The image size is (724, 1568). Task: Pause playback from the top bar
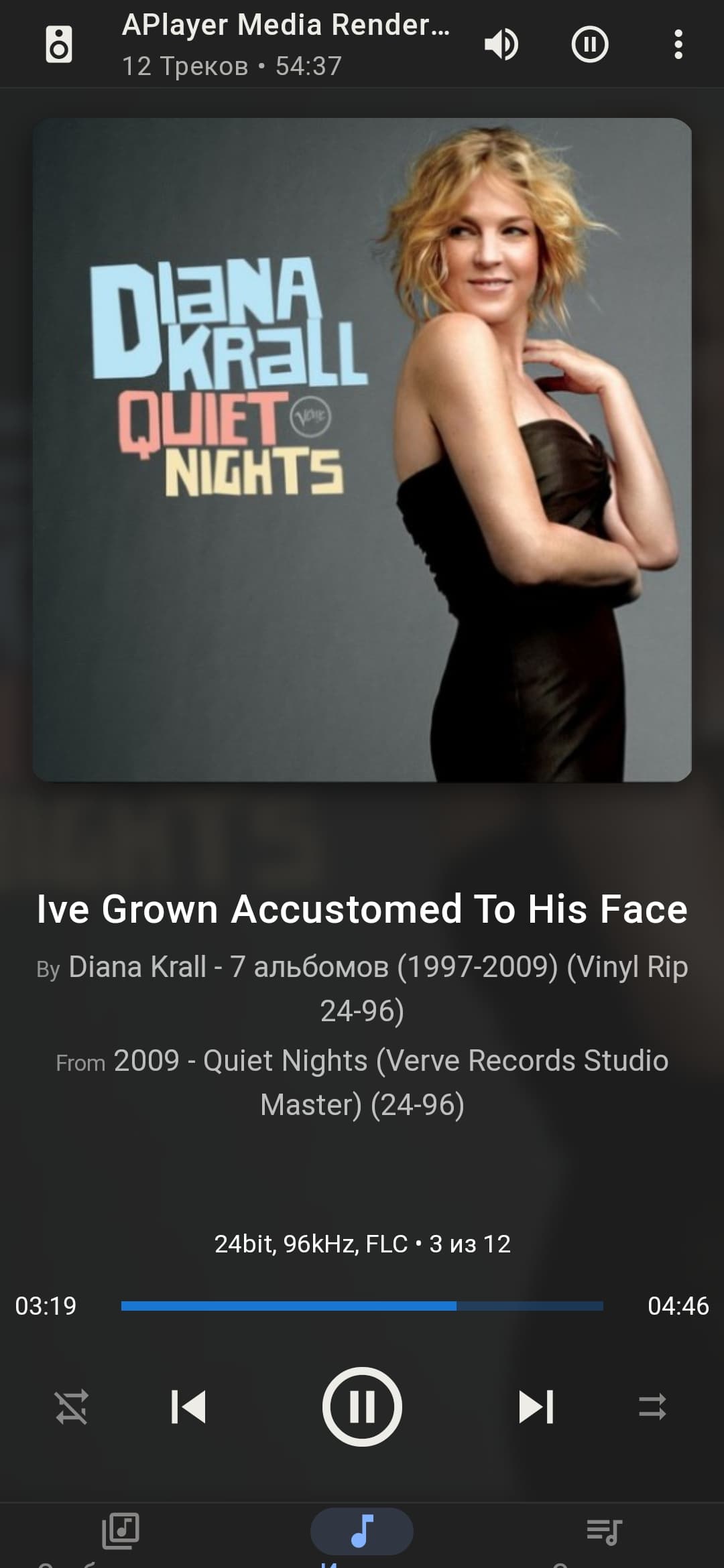[x=590, y=45]
